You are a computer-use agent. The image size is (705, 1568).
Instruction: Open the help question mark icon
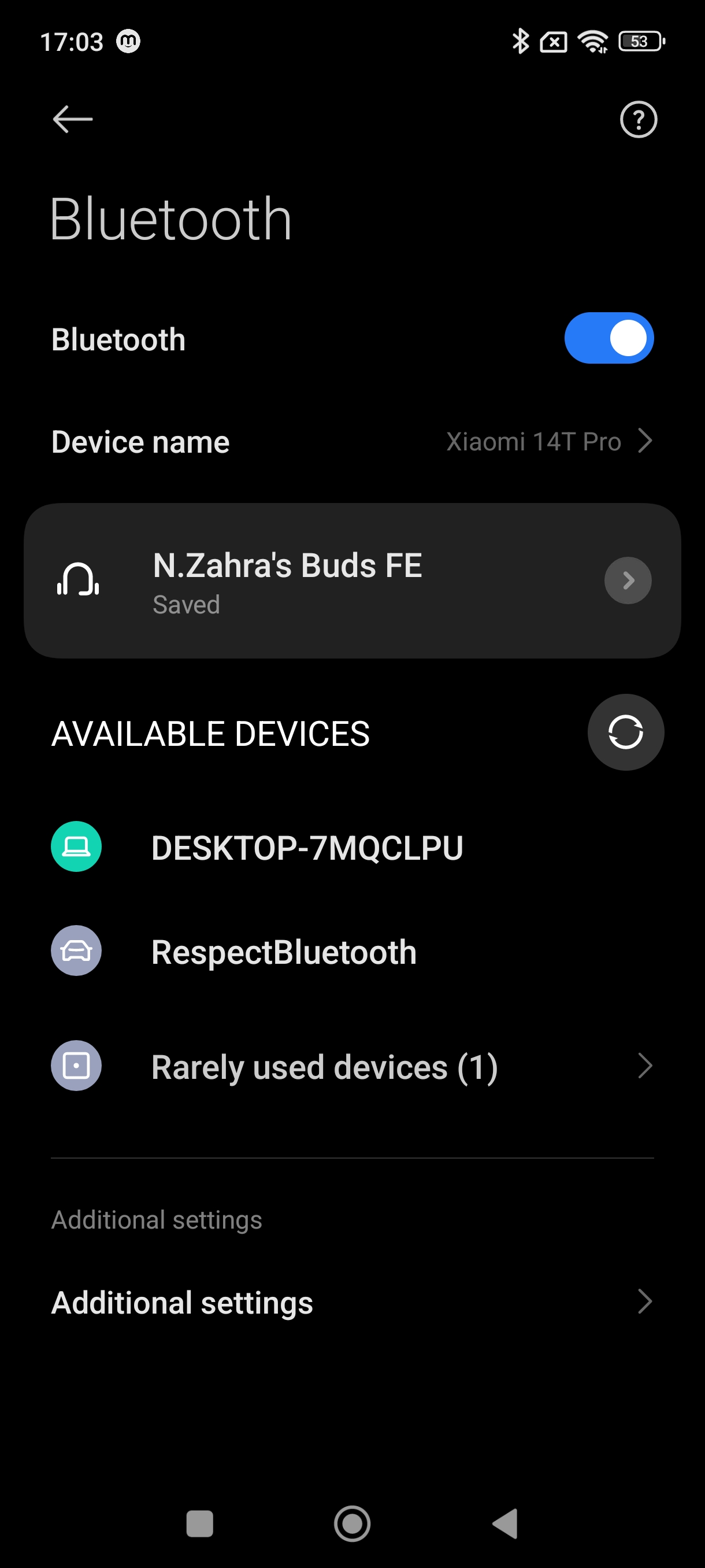point(638,119)
